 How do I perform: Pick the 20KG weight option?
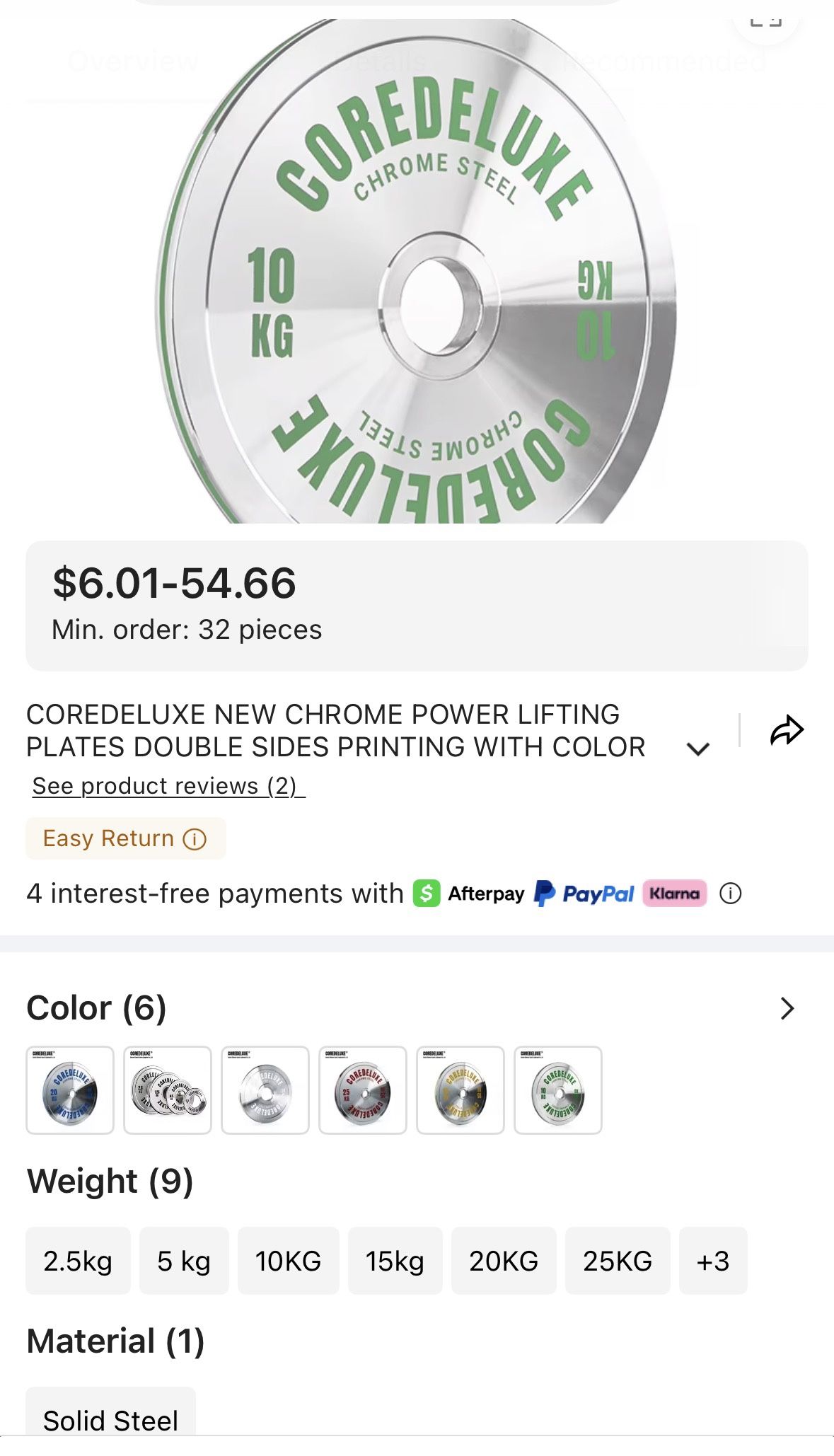(504, 1261)
